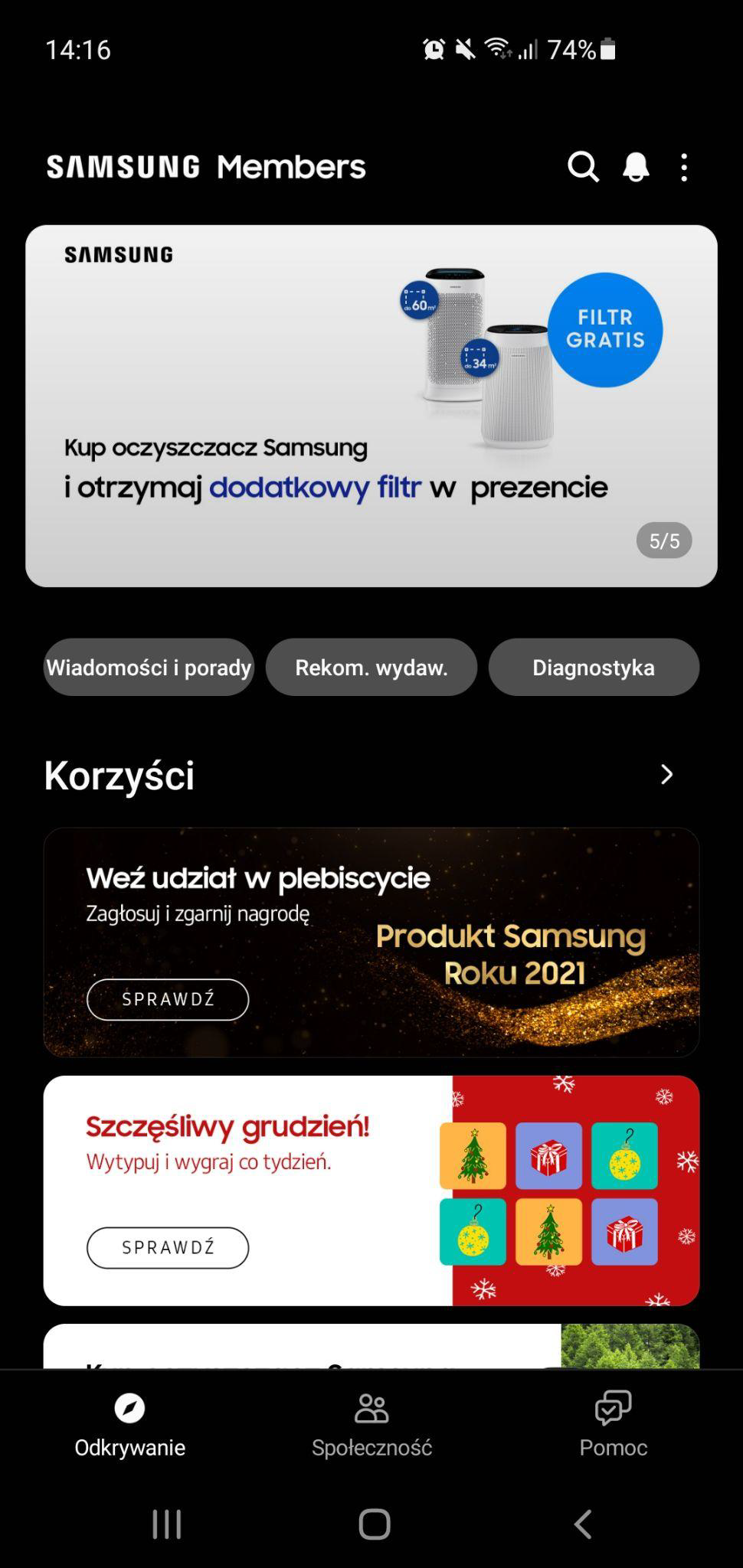Open the three-dot overflow menu
Viewport: 743px width, 1568px height.
point(684,166)
